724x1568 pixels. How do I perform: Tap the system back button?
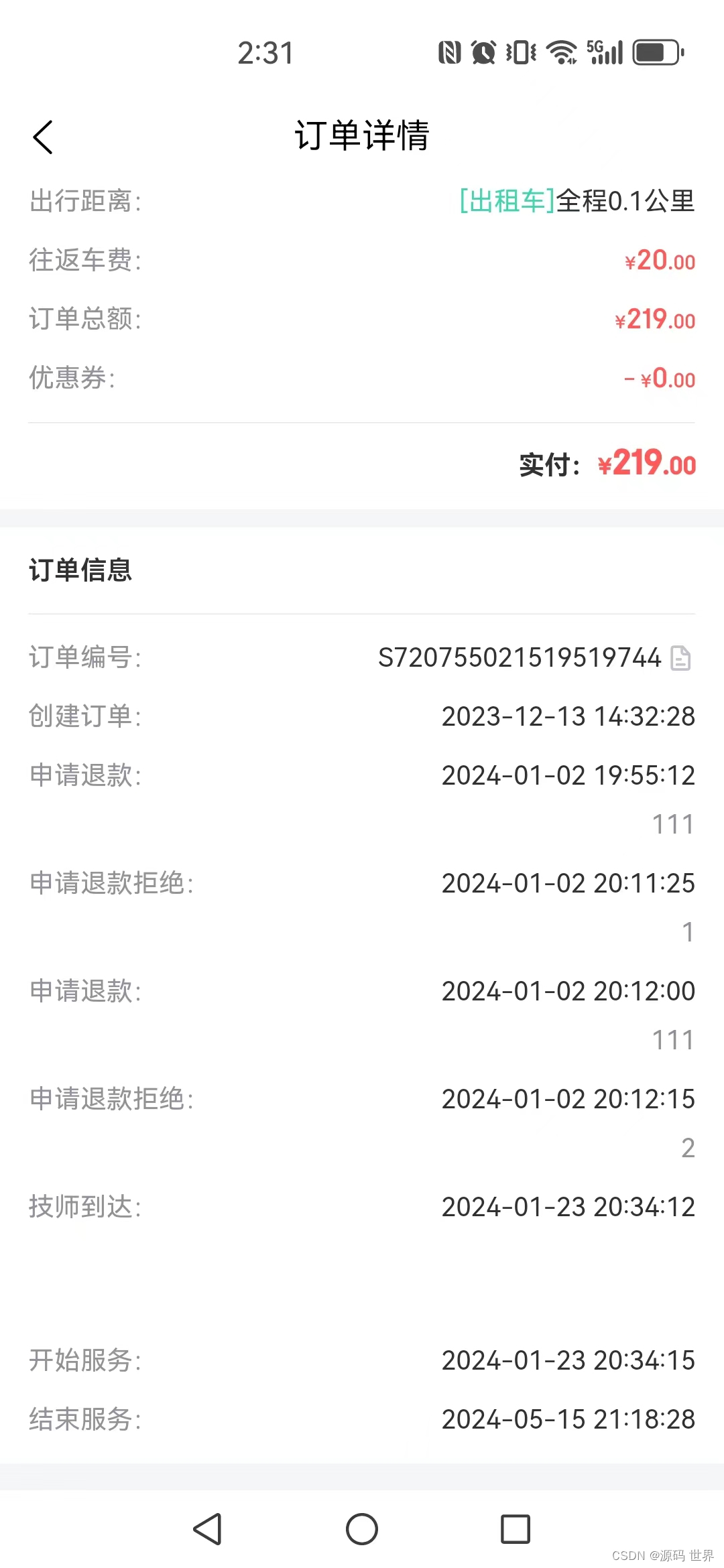coord(207,1529)
